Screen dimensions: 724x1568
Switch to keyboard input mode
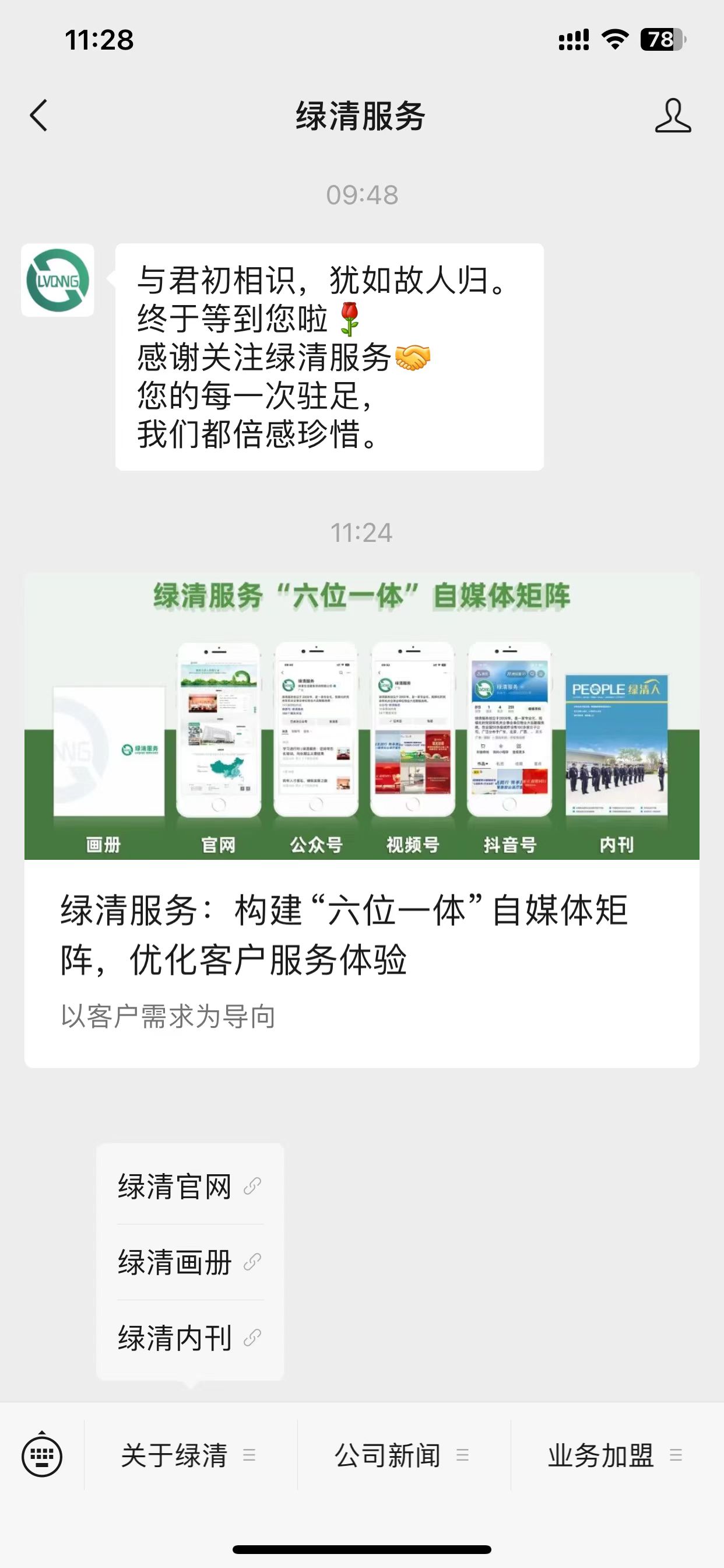point(42,1456)
